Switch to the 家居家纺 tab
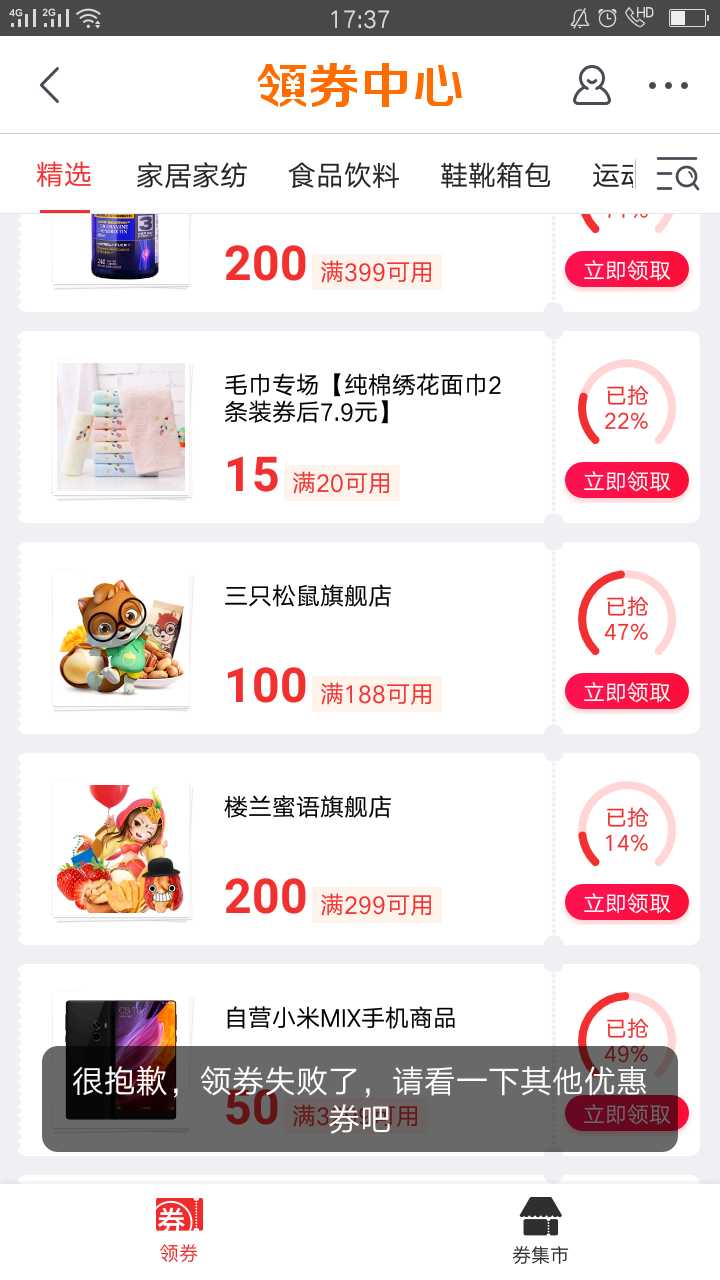720x1280 pixels. 191,176
